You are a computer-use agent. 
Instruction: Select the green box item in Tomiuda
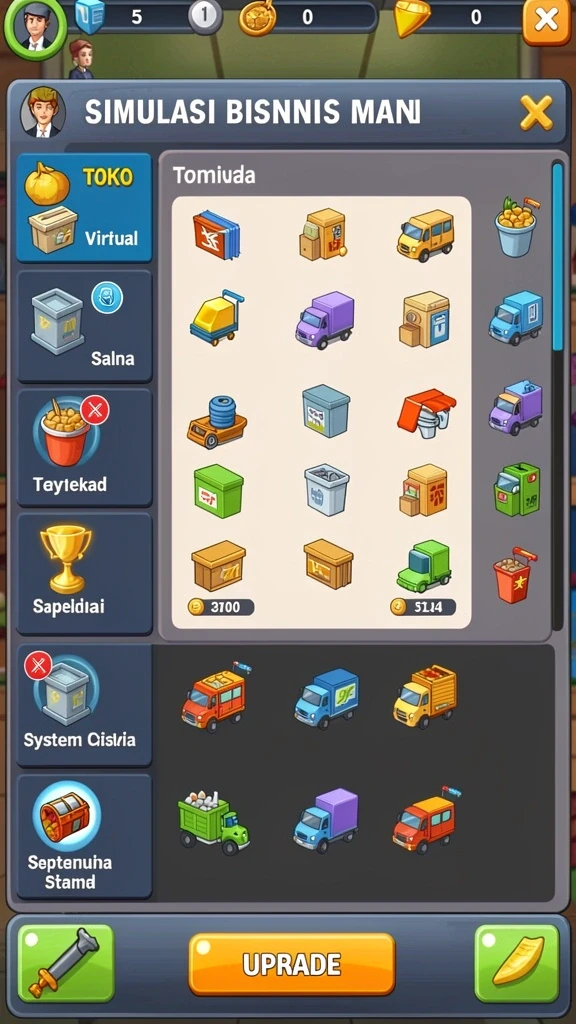219,491
